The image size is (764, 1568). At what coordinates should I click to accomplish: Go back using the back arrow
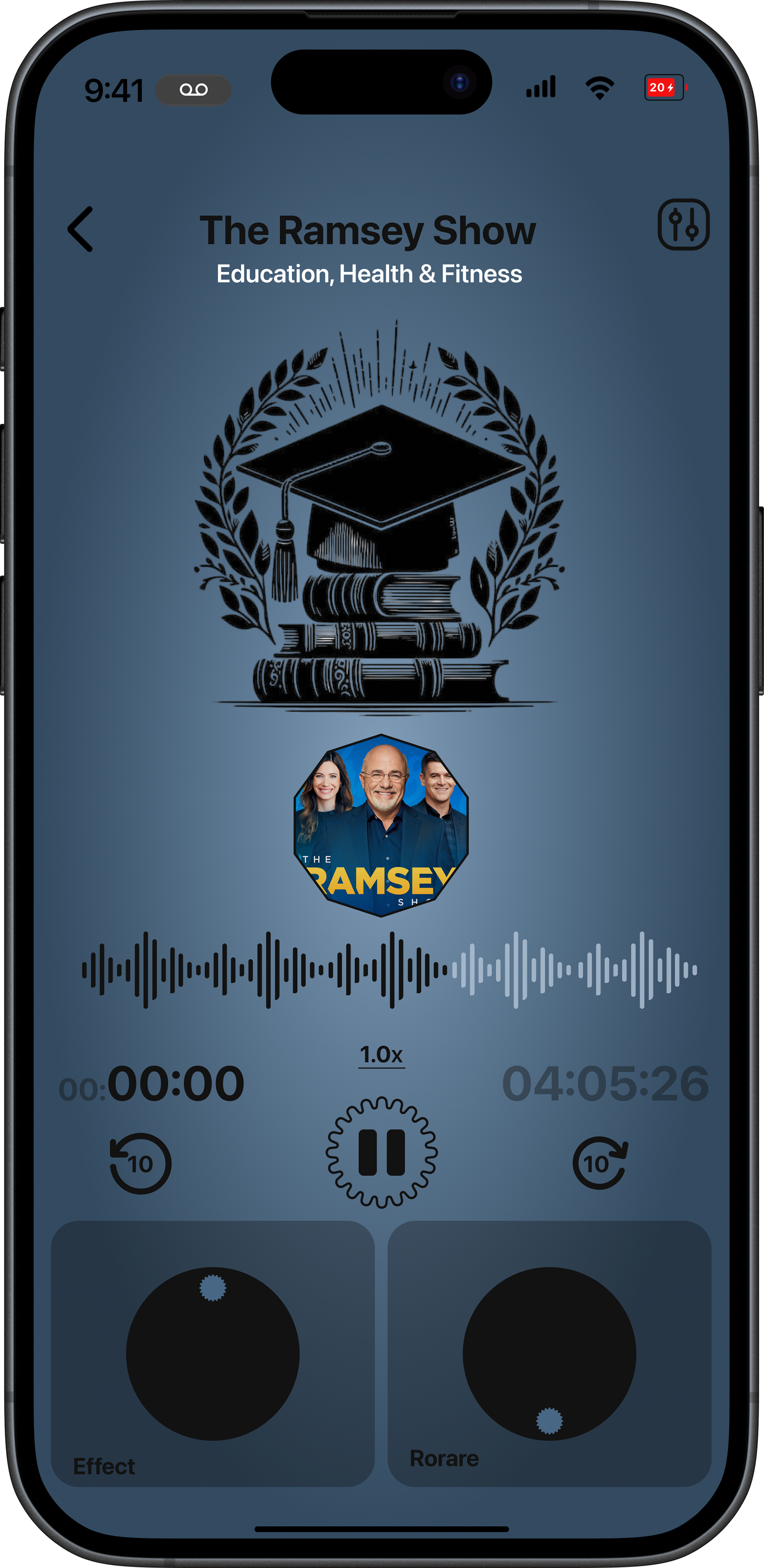(80, 229)
